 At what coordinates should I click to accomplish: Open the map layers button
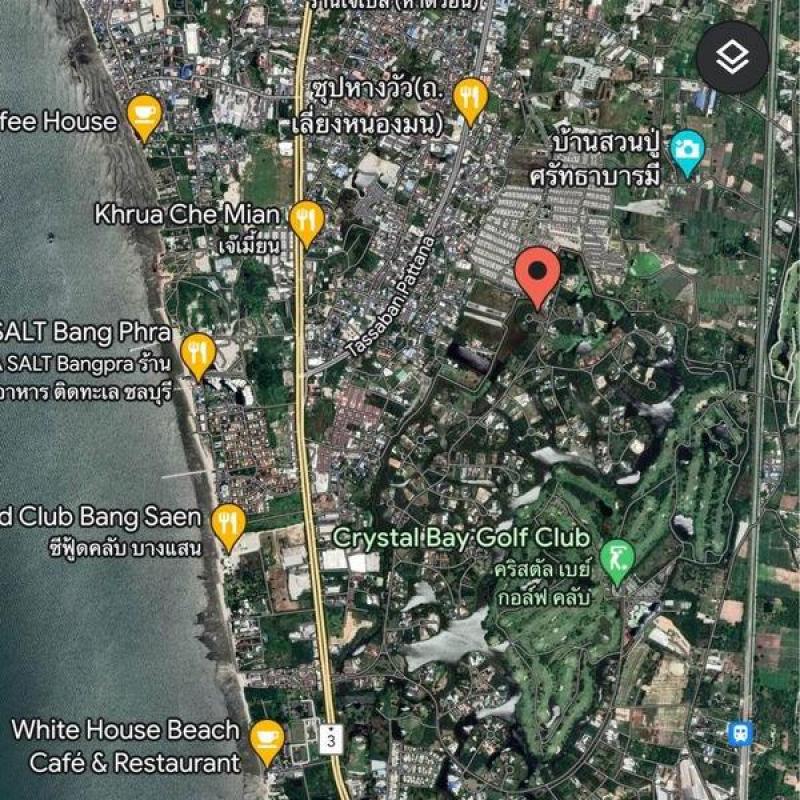click(733, 58)
